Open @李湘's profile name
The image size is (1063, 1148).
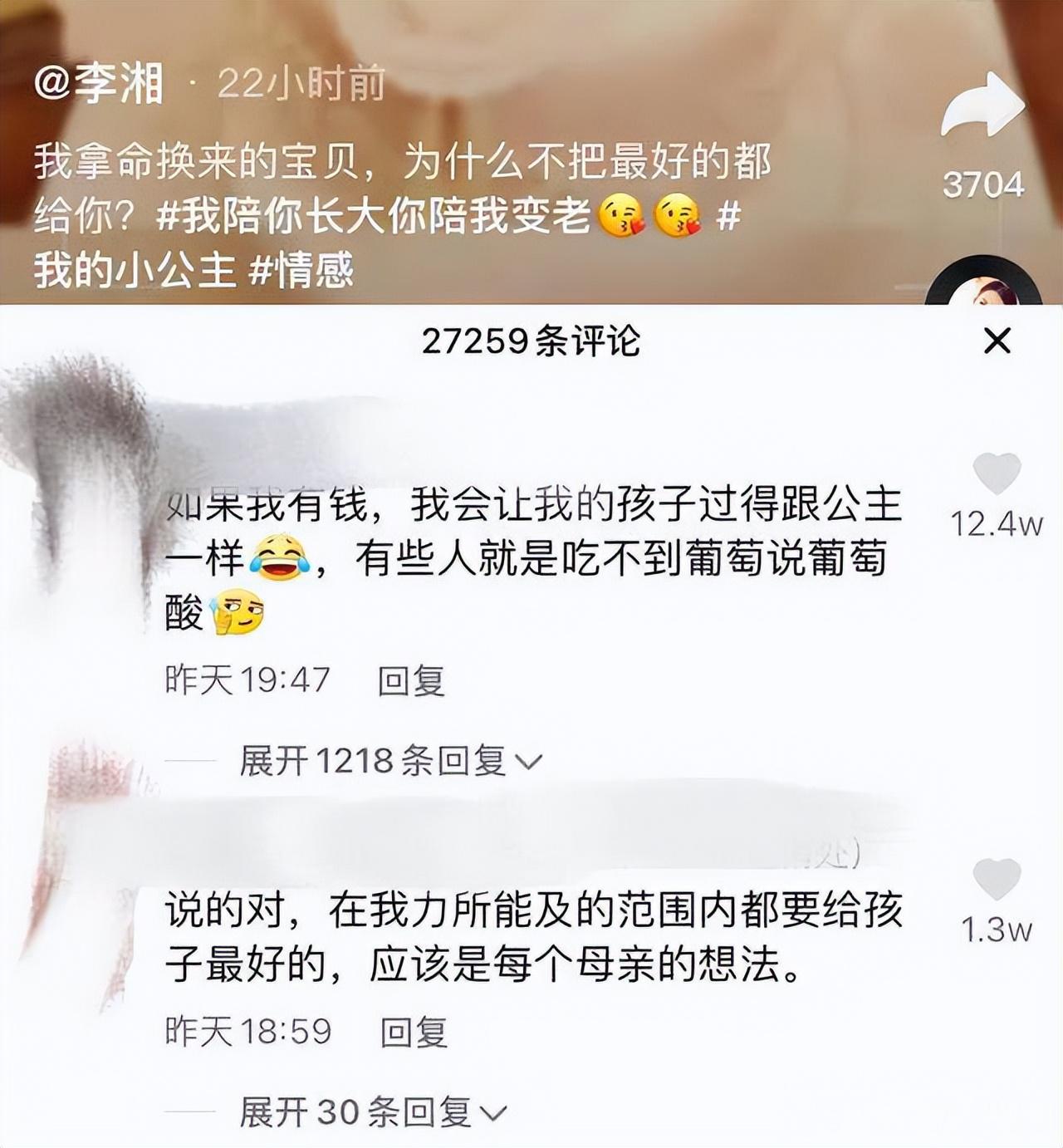(x=100, y=84)
